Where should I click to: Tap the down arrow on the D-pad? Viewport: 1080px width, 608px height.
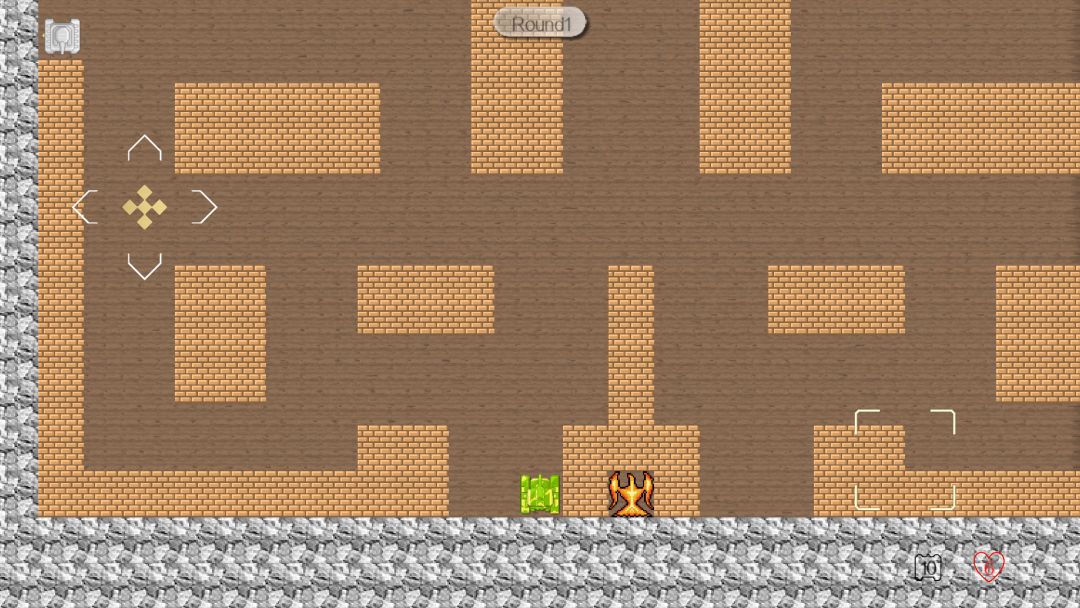144,266
